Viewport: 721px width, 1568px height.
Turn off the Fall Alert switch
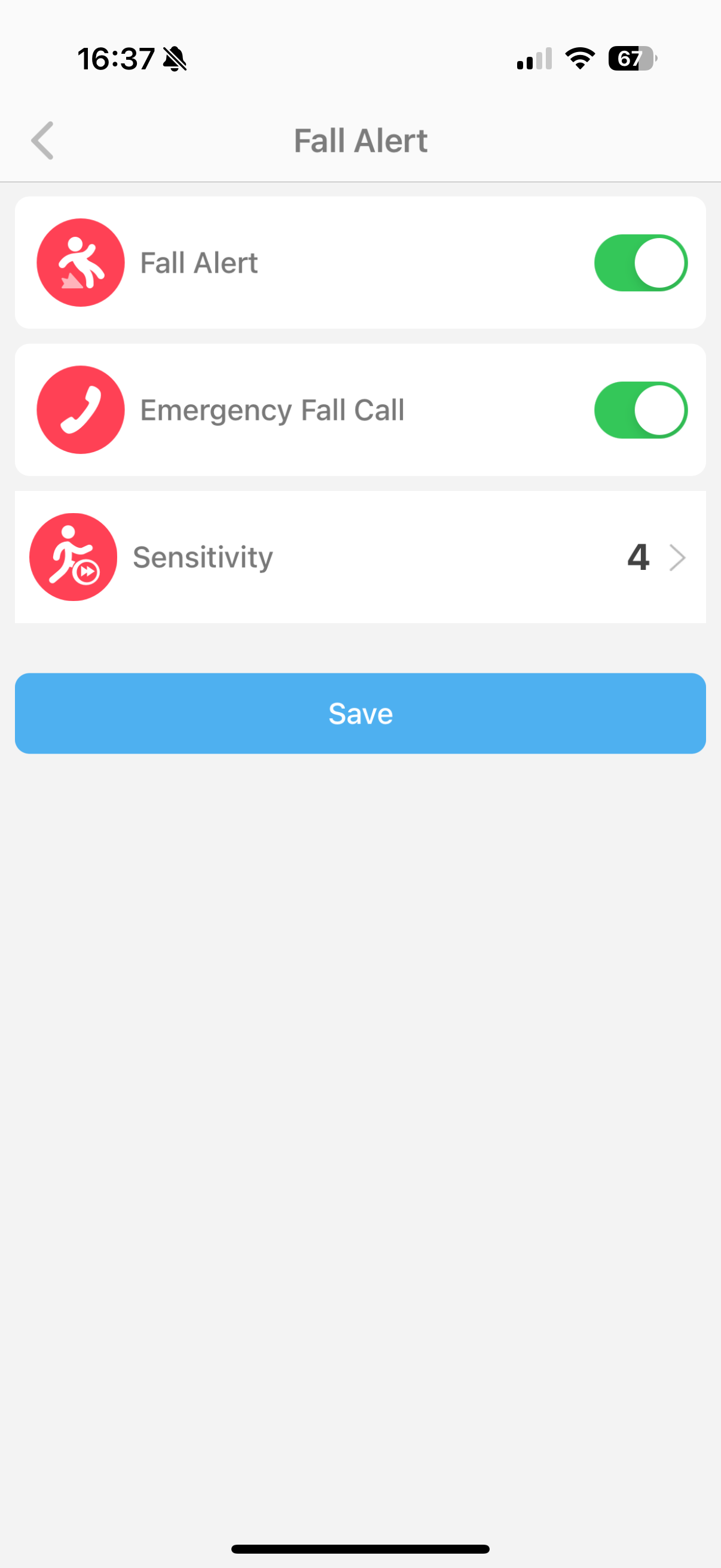pyautogui.click(x=640, y=263)
